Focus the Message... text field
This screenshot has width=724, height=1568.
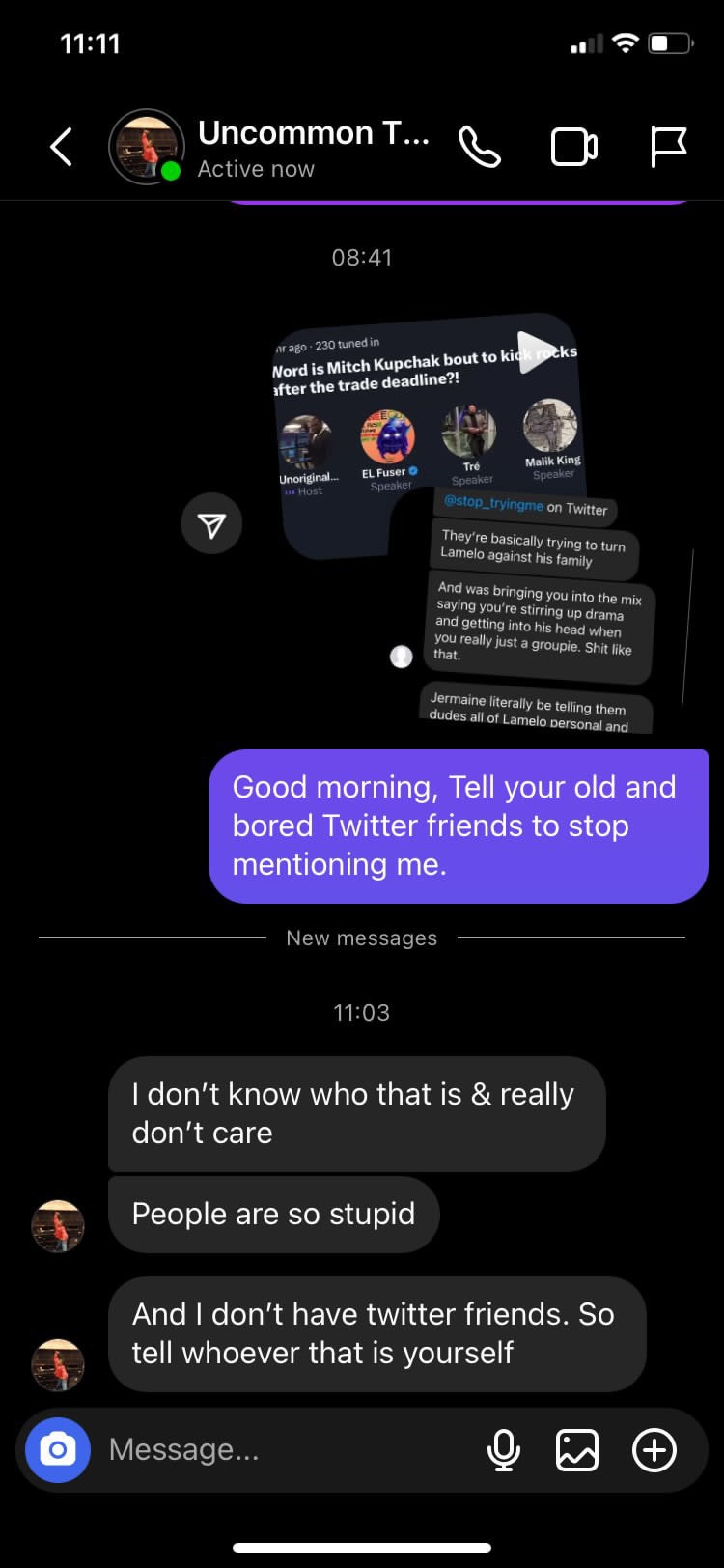tap(290, 1449)
